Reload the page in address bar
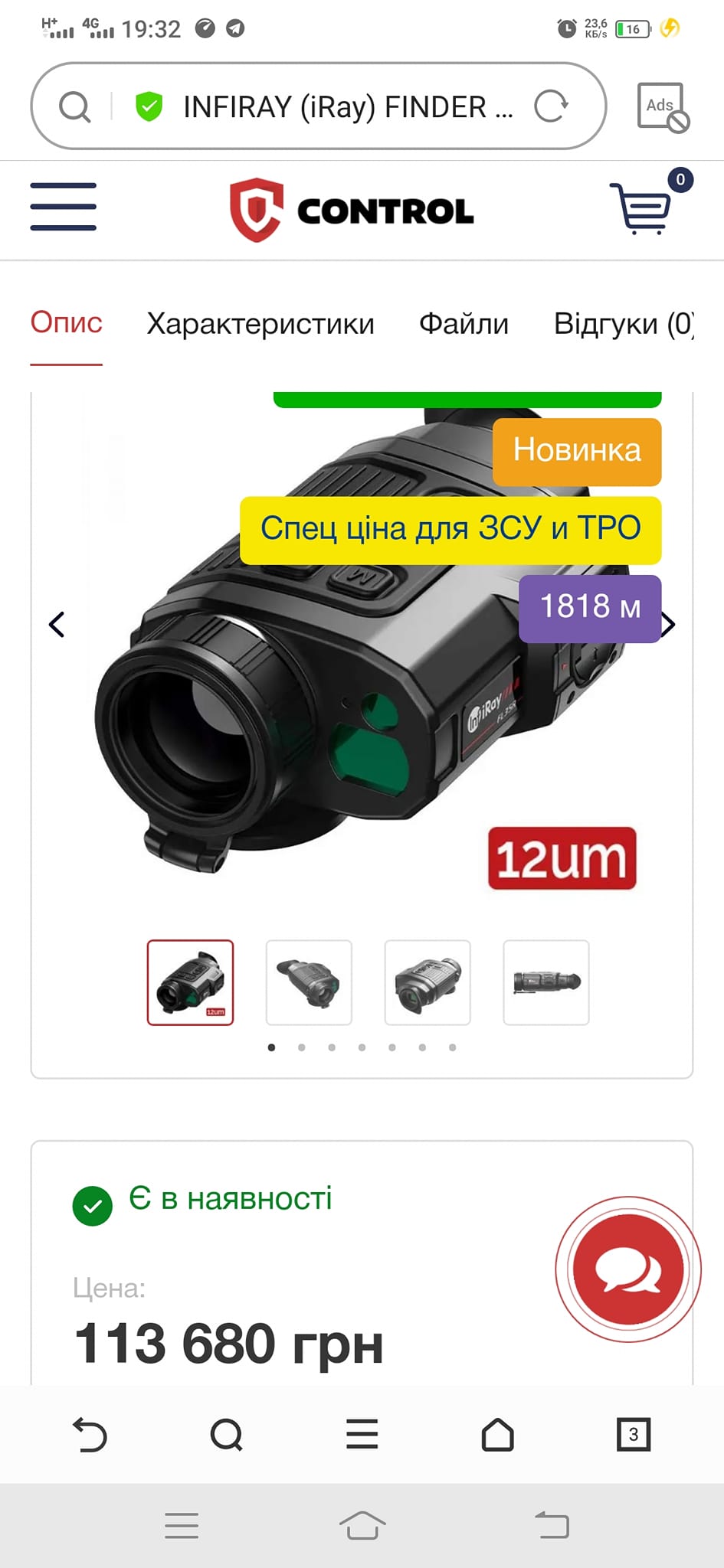724x1568 pixels. (x=551, y=106)
